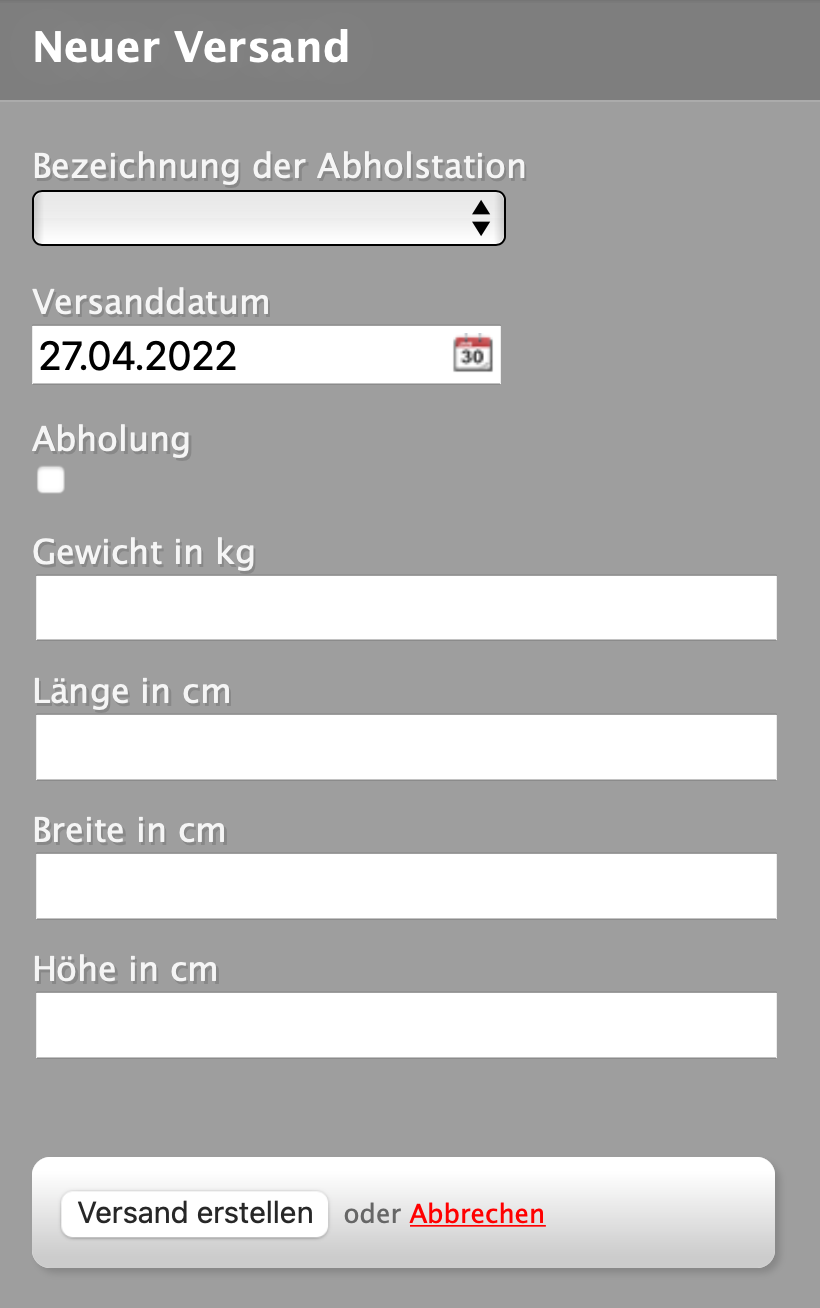Submit the new shipment form
Screen dimensions: 820x1308
(x=194, y=1213)
